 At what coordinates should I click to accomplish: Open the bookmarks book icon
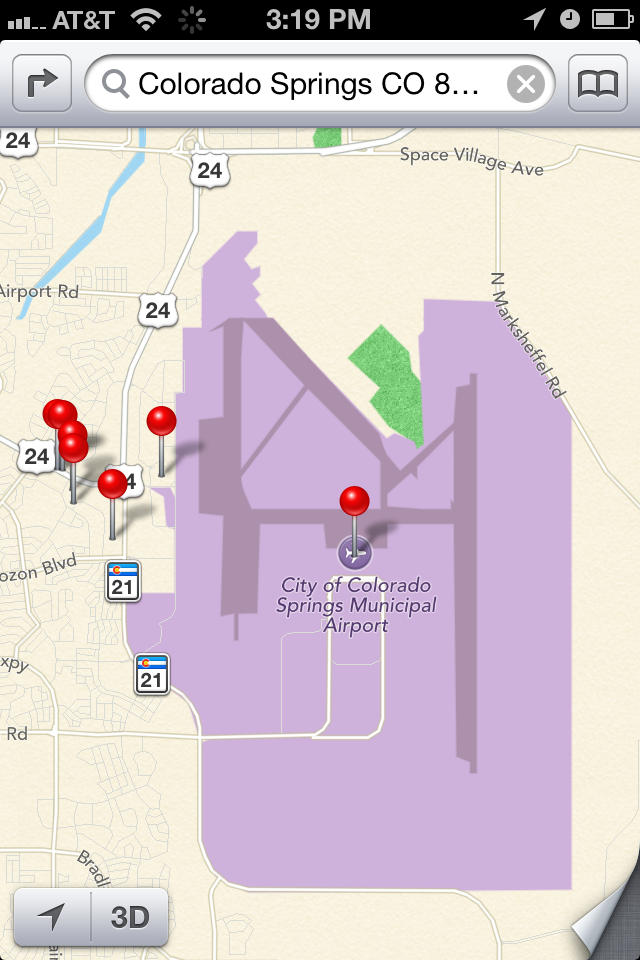point(598,84)
